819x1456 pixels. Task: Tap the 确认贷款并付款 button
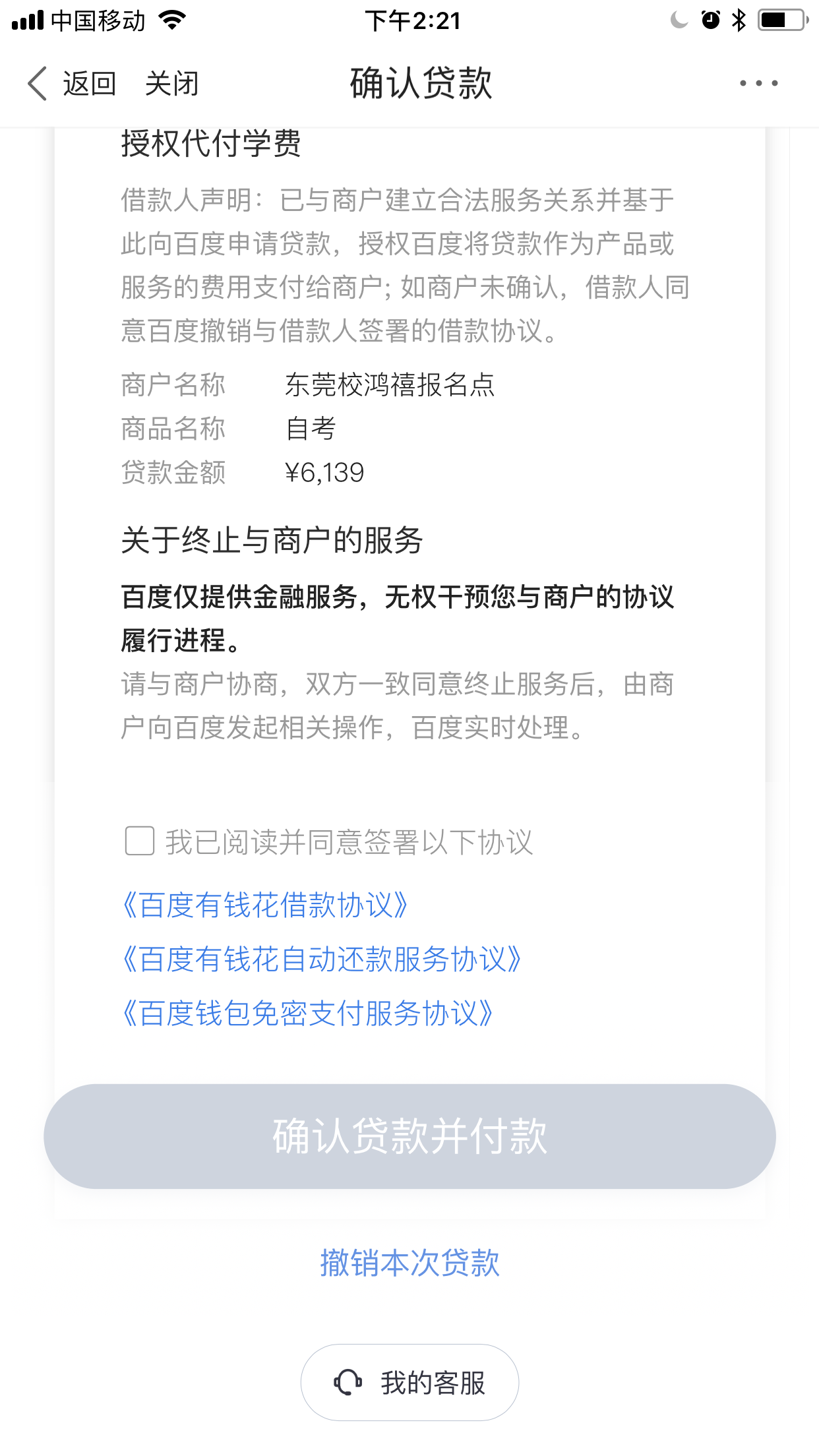click(x=409, y=1136)
